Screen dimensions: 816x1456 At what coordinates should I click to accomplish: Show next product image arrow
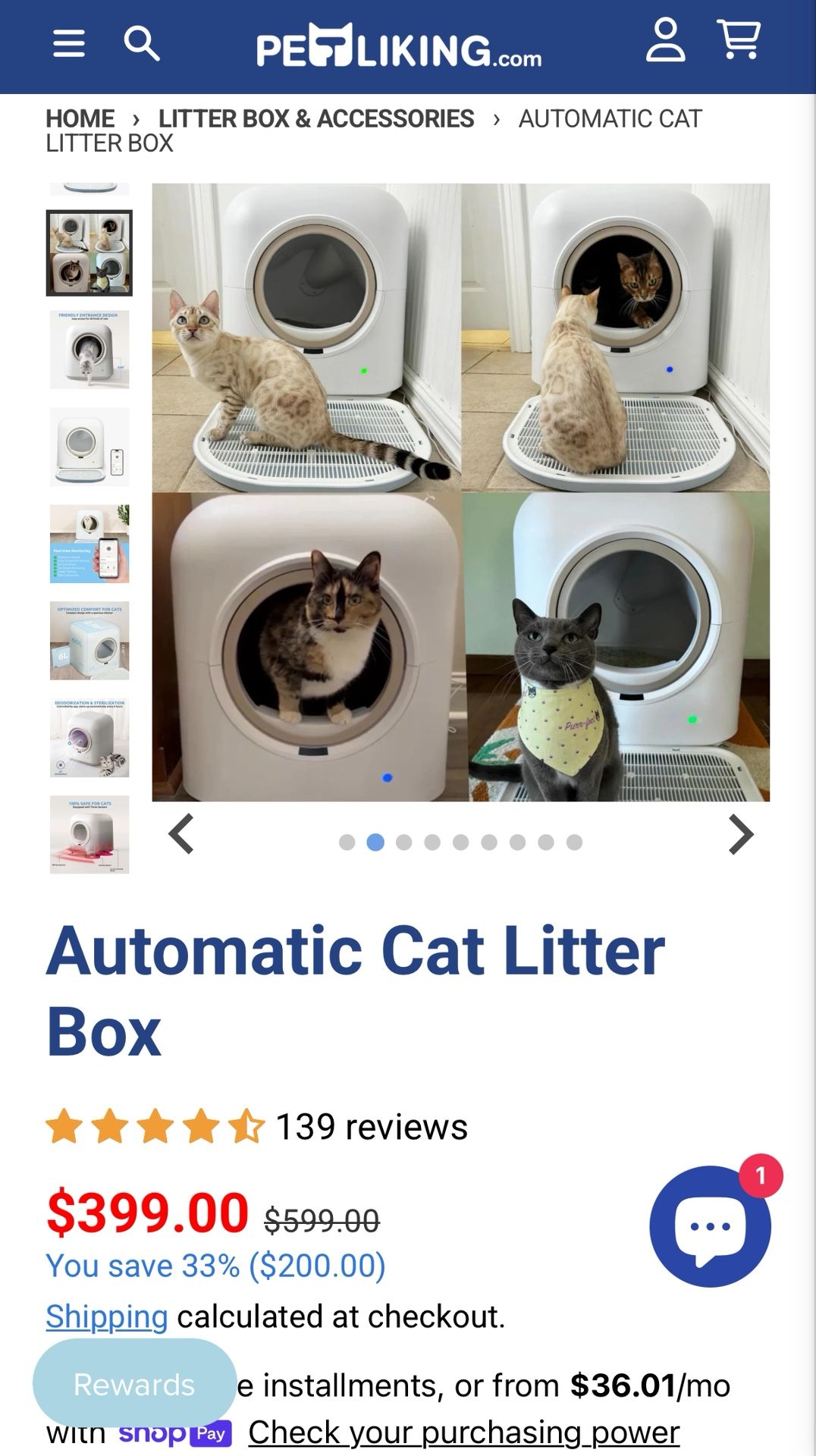[741, 835]
